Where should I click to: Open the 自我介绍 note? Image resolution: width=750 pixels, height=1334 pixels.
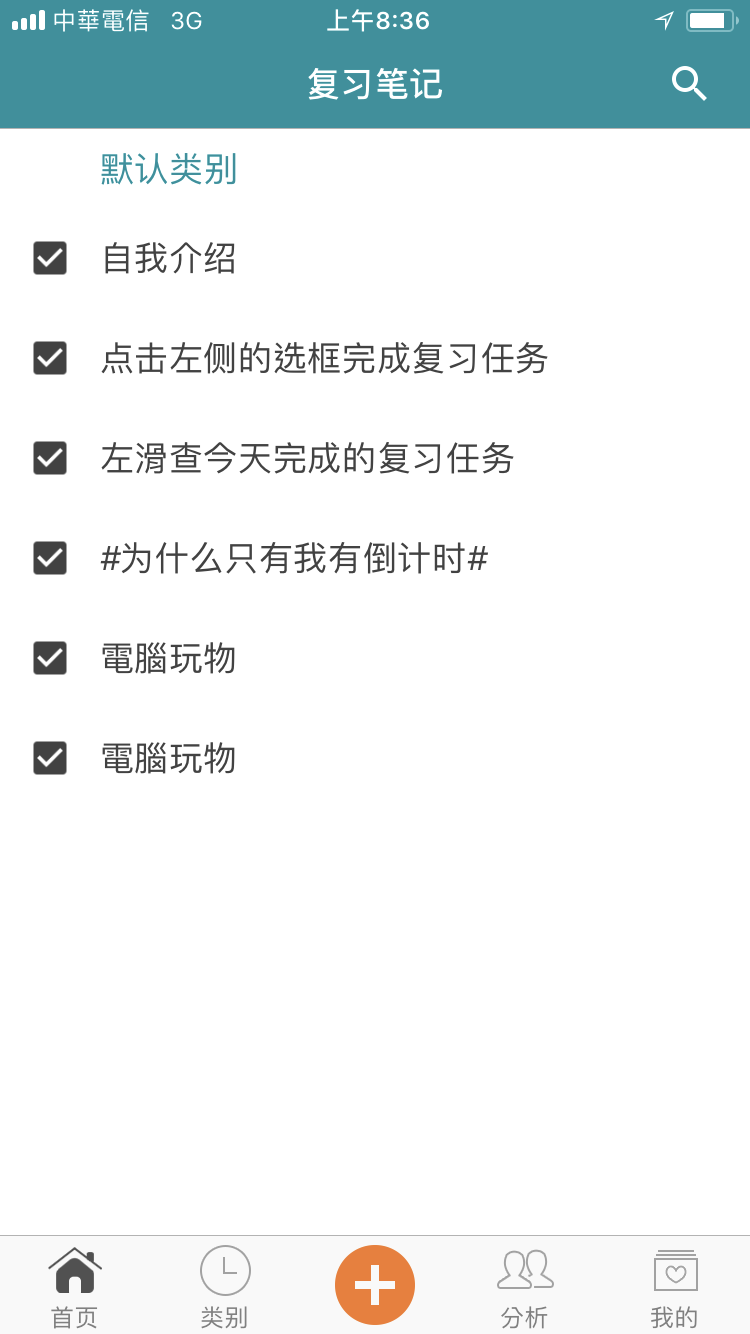[169, 258]
